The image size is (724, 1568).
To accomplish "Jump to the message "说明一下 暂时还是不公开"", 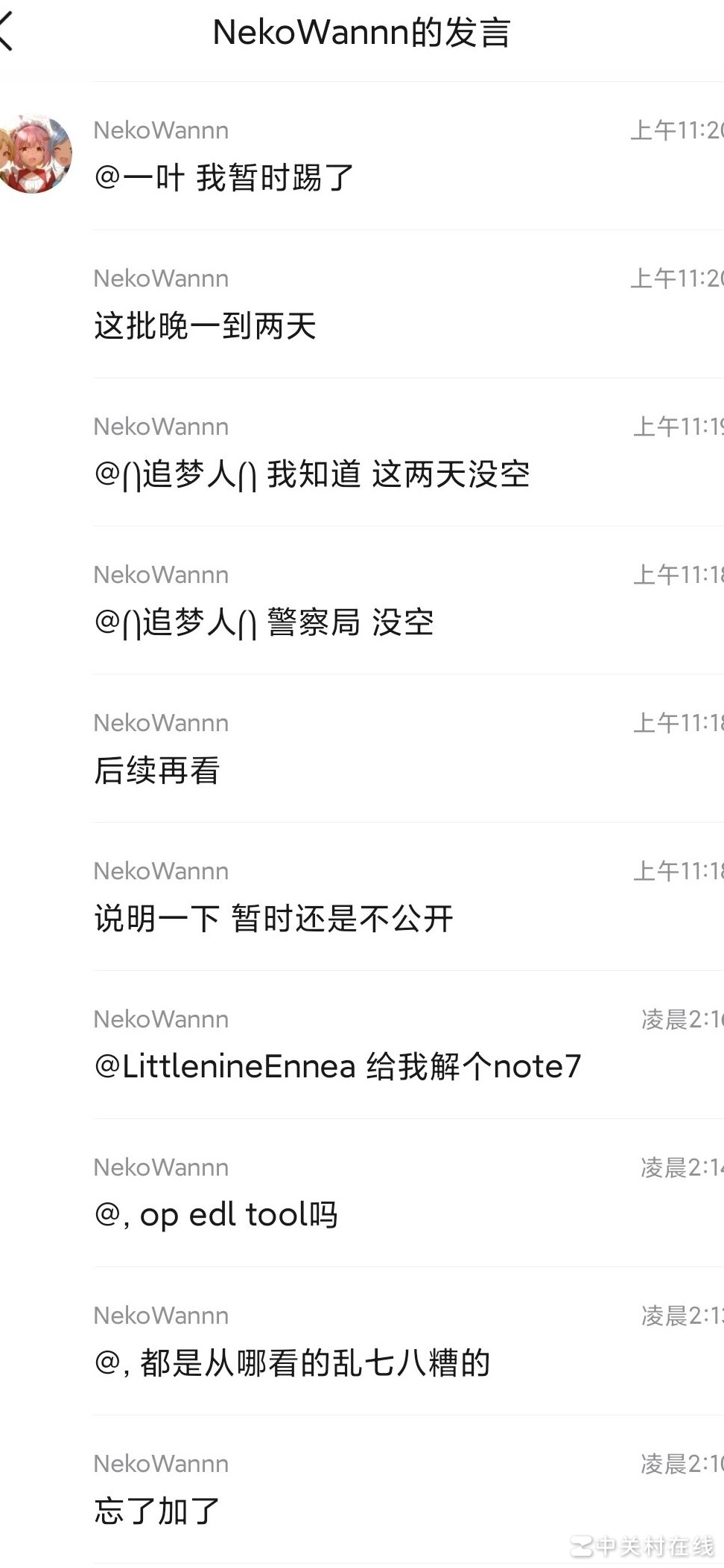I will coord(273,919).
